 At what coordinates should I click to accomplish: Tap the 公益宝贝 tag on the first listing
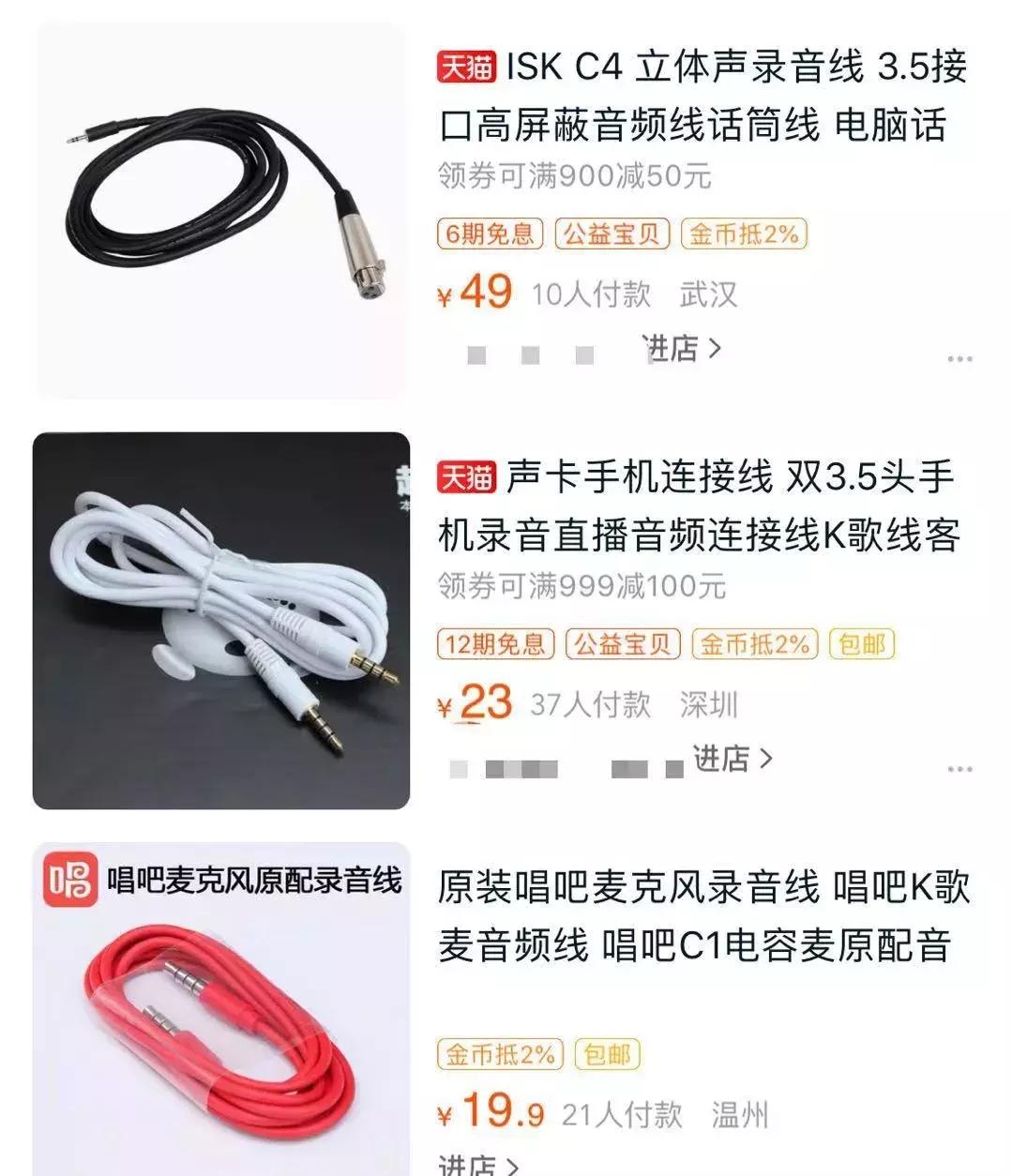tap(613, 234)
